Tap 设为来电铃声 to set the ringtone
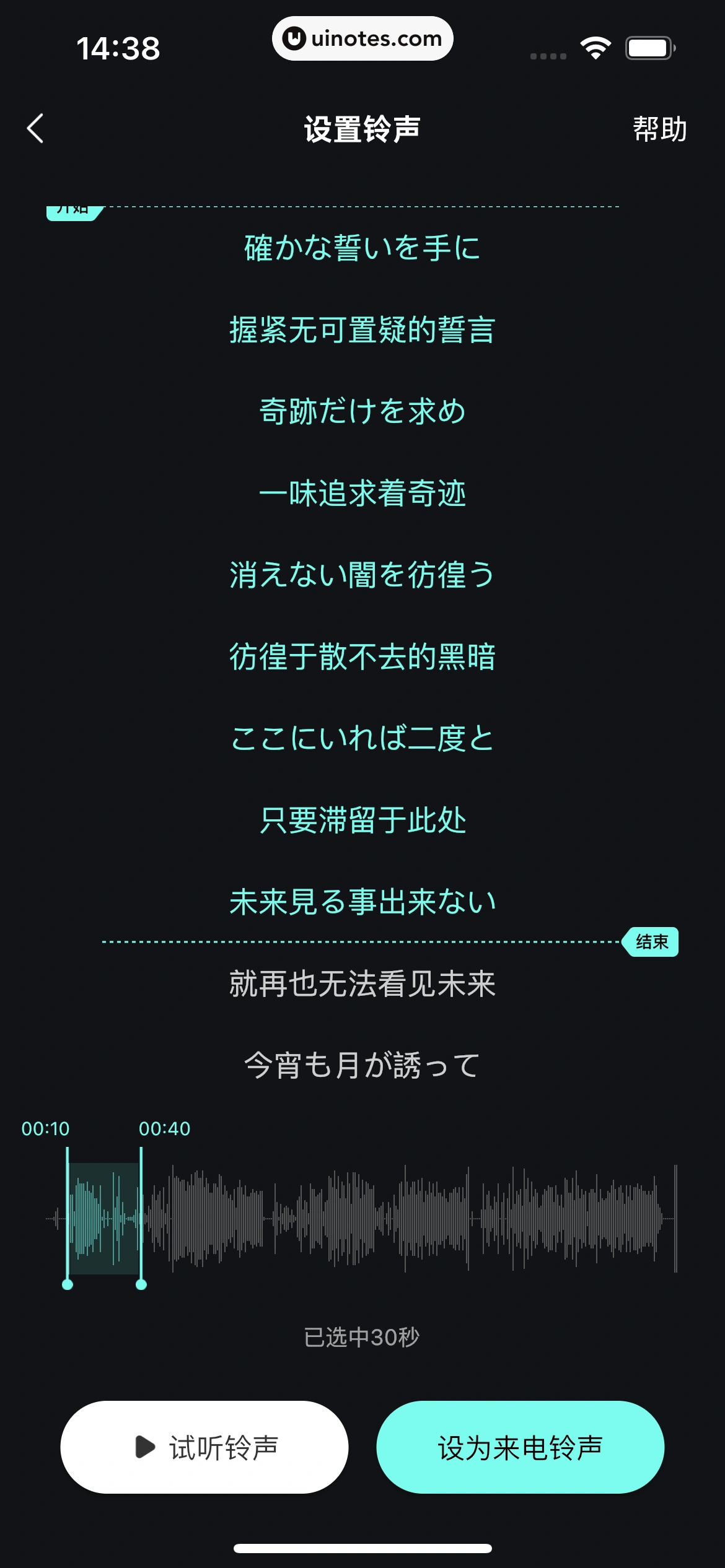The height and width of the screenshot is (1568, 725). point(521,1447)
